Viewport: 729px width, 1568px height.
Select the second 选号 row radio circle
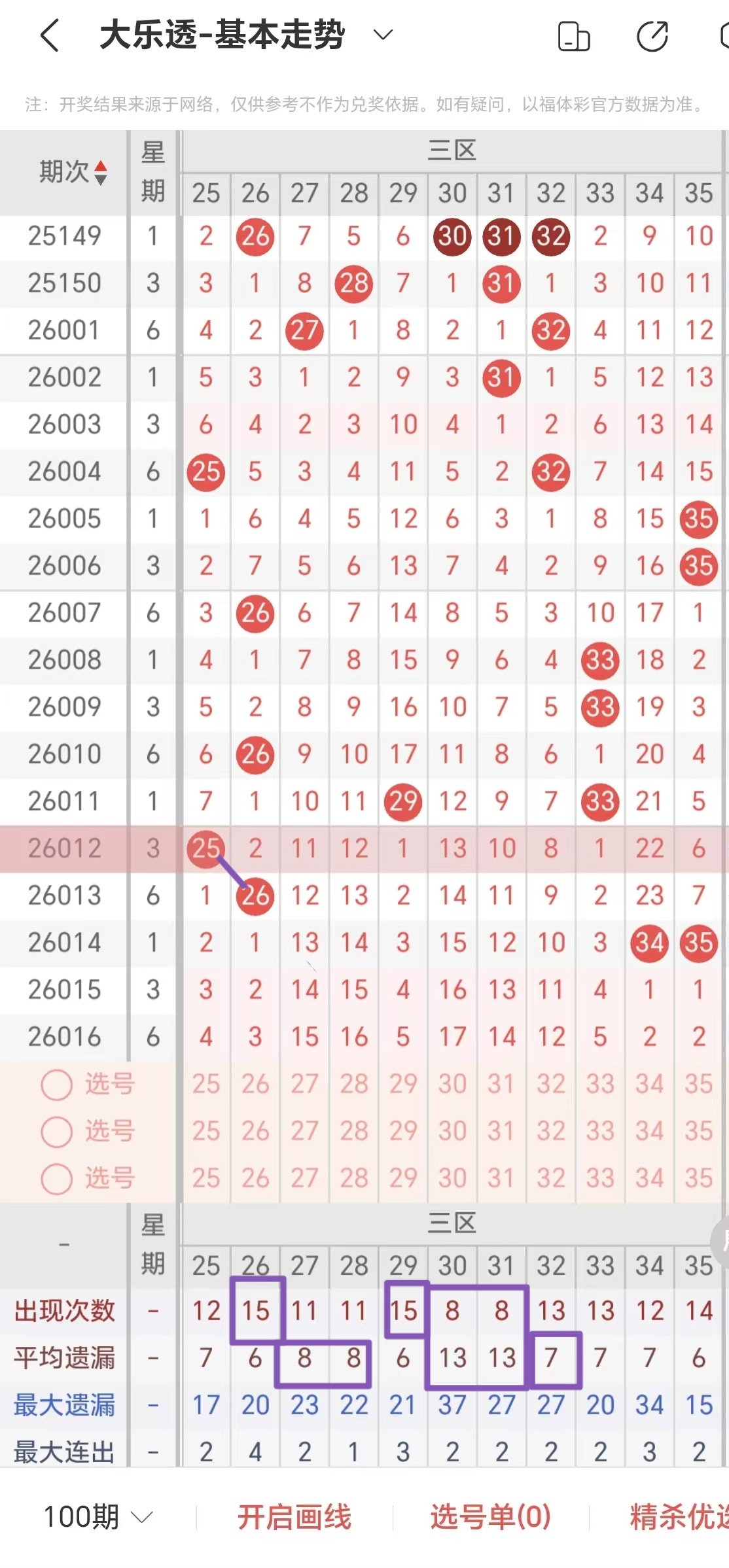click(x=57, y=1132)
